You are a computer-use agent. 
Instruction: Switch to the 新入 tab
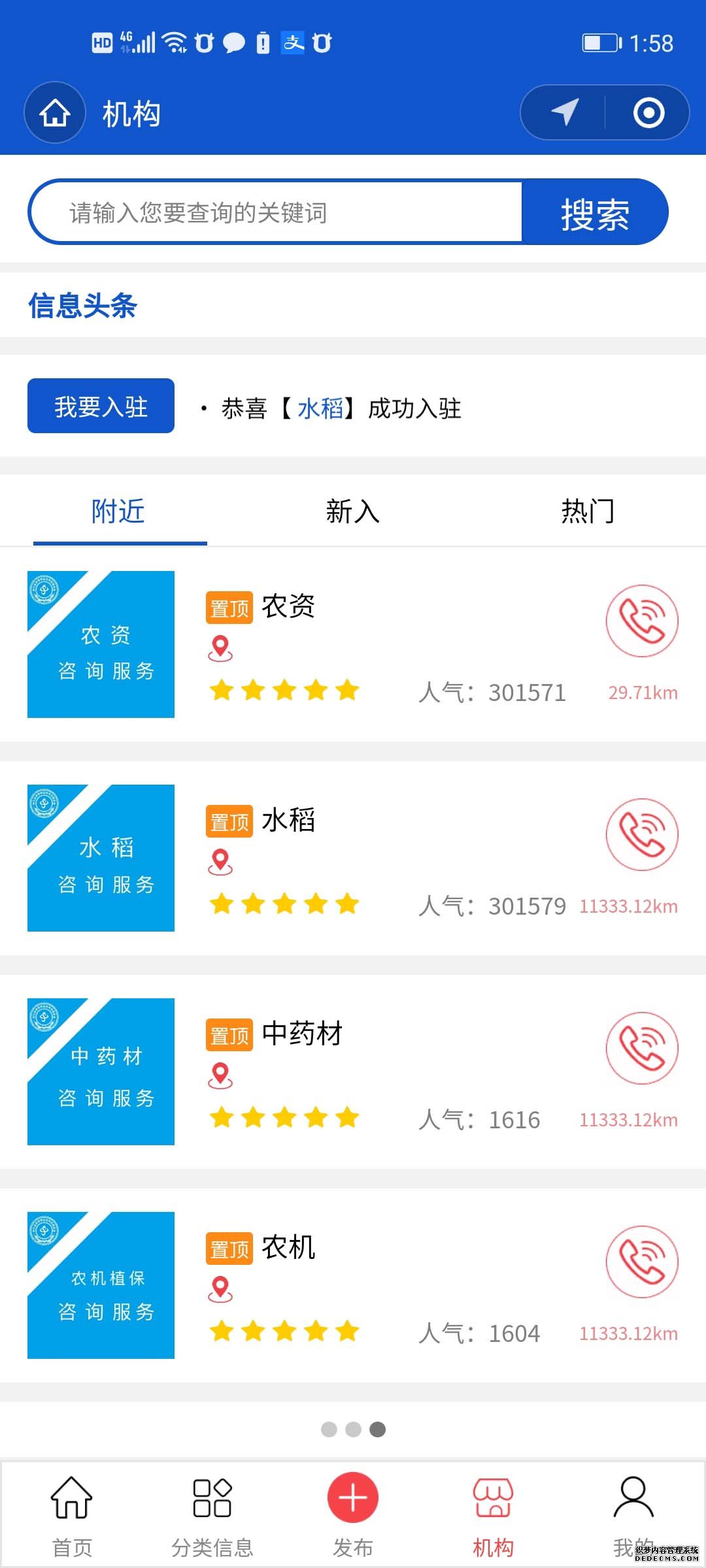click(353, 511)
